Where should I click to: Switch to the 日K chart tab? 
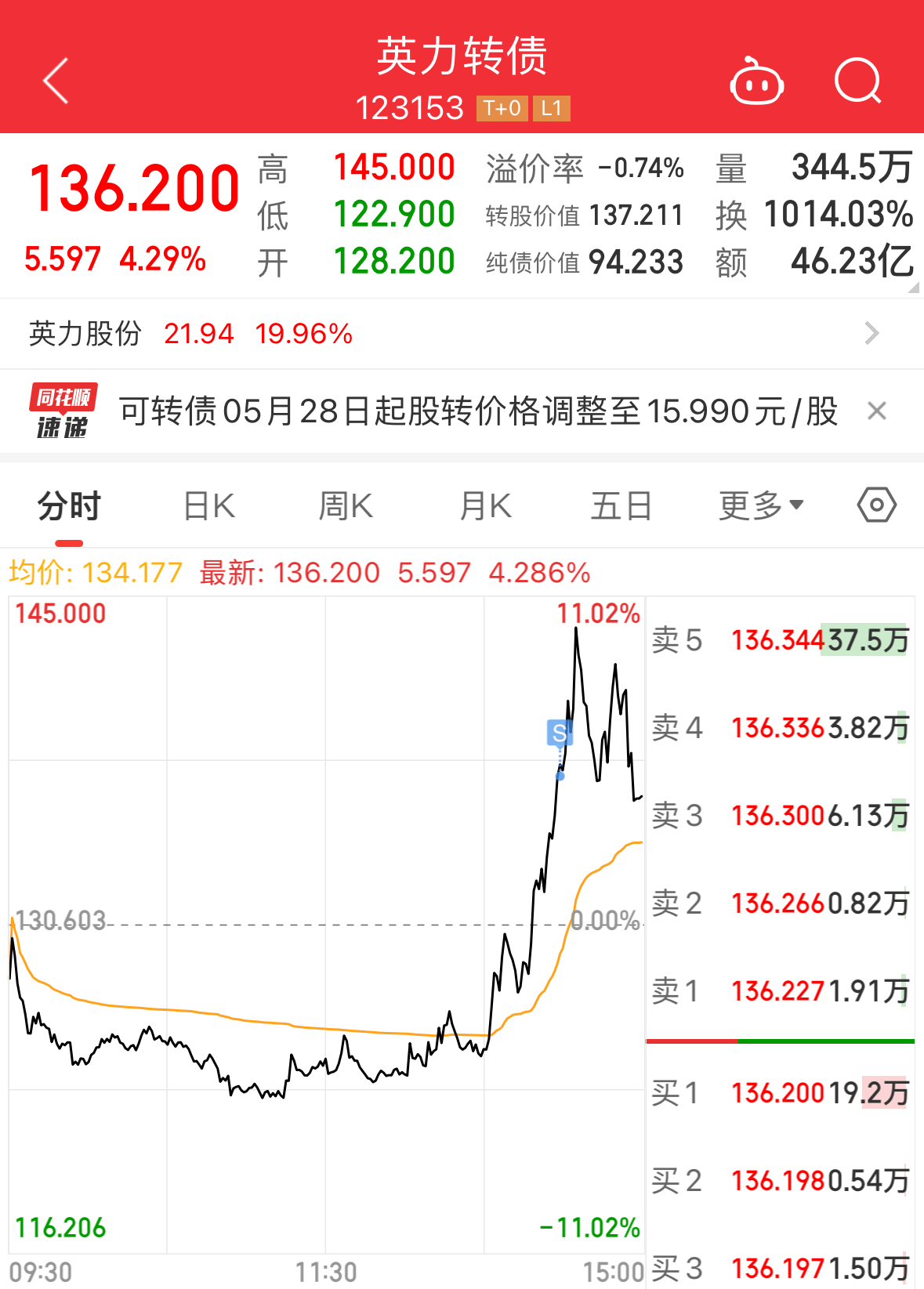(209, 506)
